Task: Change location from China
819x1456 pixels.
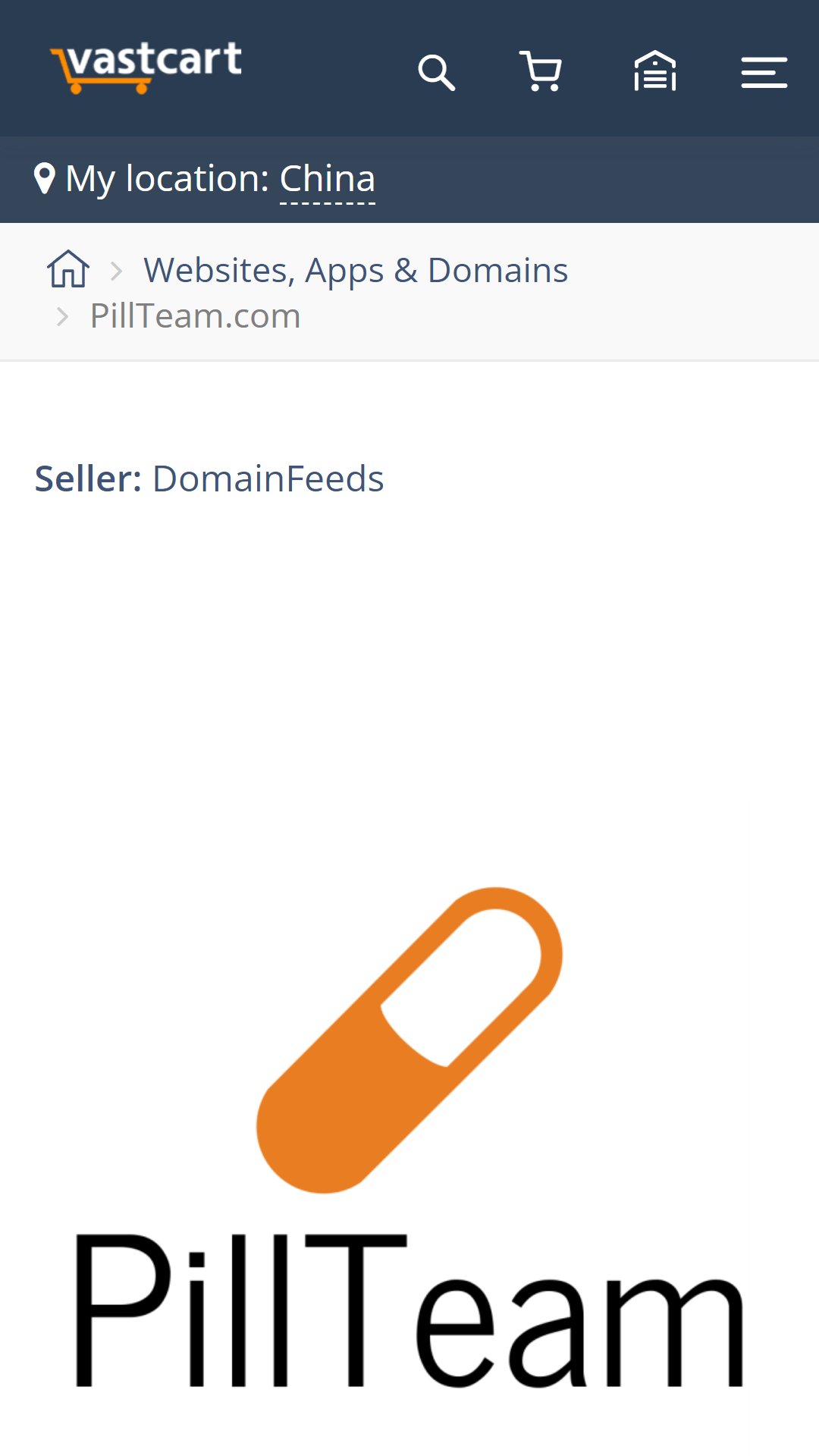Action: pos(327,180)
